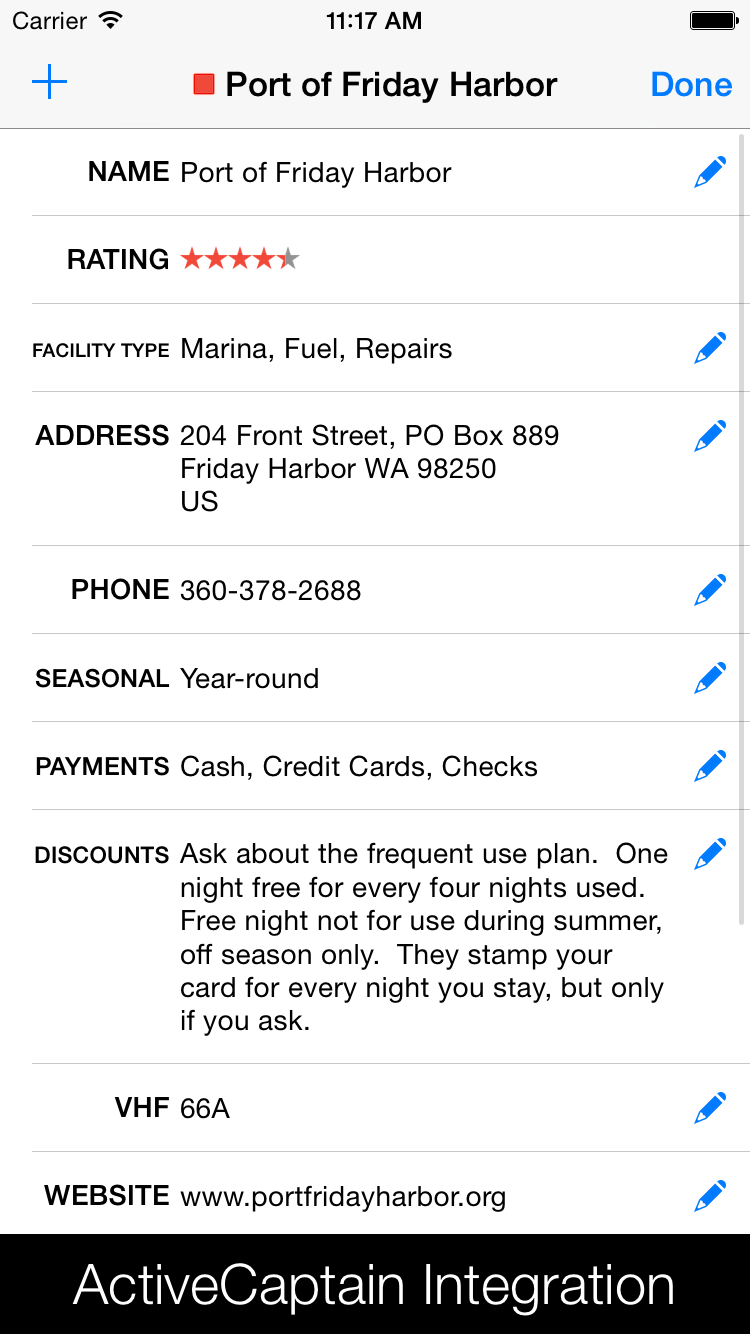Modify the Discounts description
Image resolution: width=750 pixels, height=1334 pixels.
coord(709,854)
